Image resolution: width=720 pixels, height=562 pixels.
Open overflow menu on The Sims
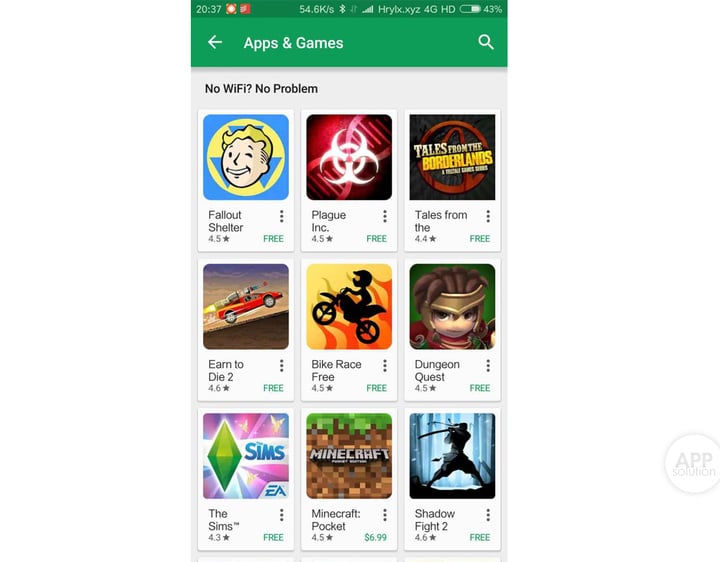(282, 515)
